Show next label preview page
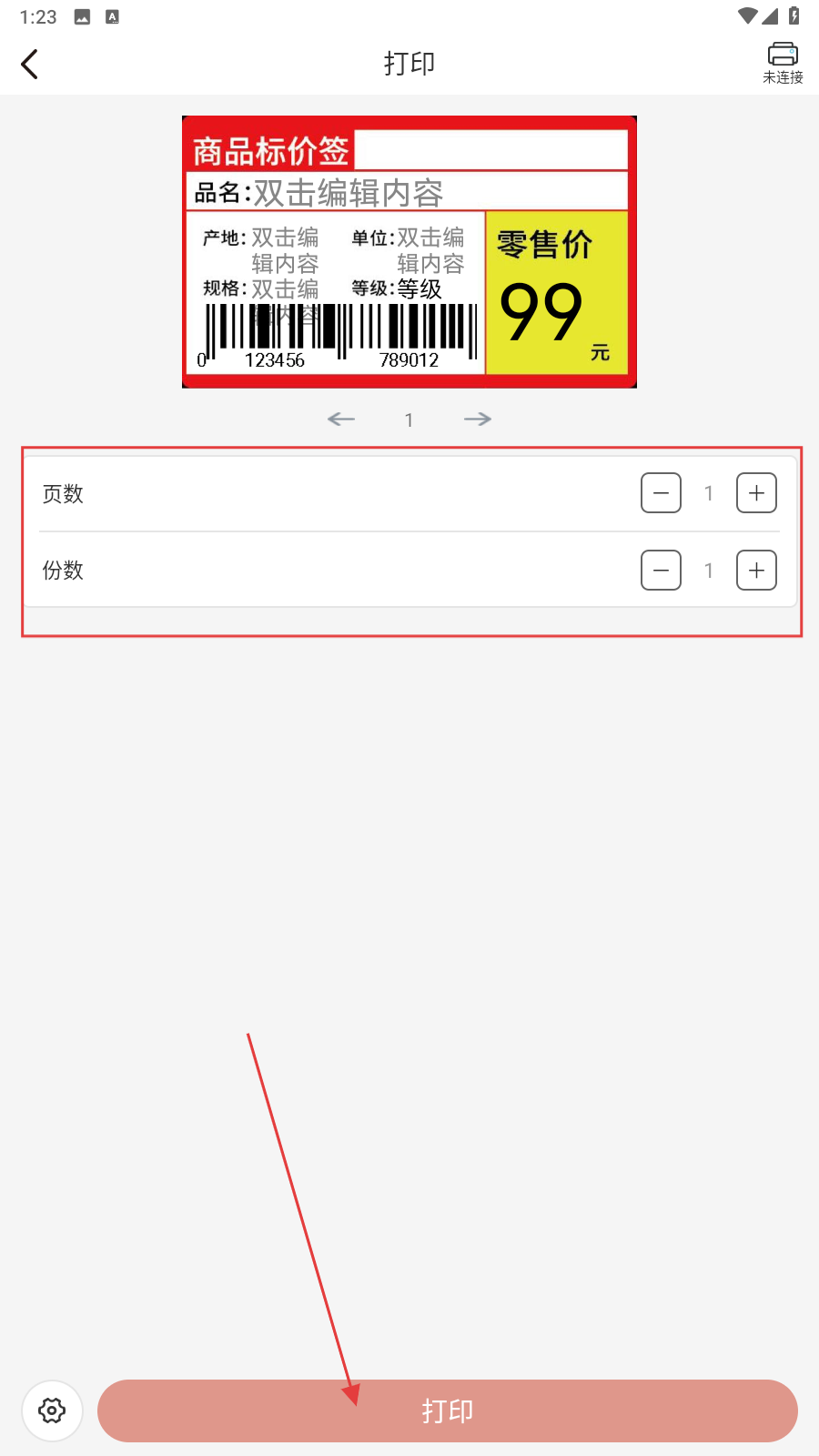819x1456 pixels. [477, 419]
